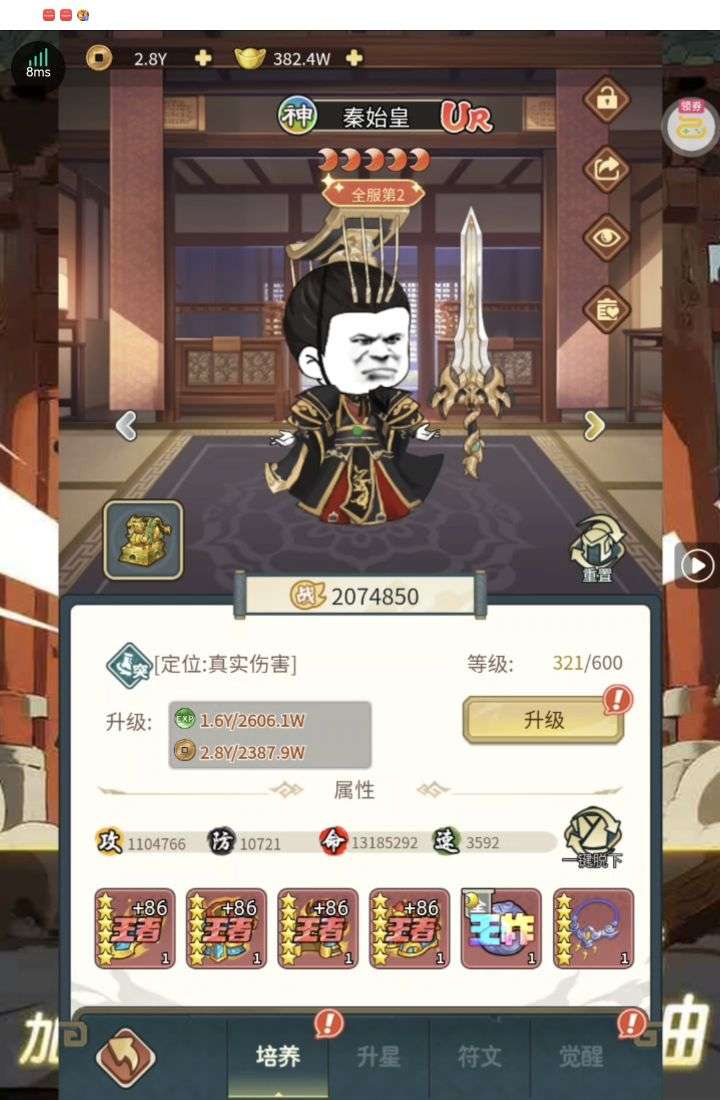
Task: Share this hero
Action: pyautogui.click(x=606, y=168)
